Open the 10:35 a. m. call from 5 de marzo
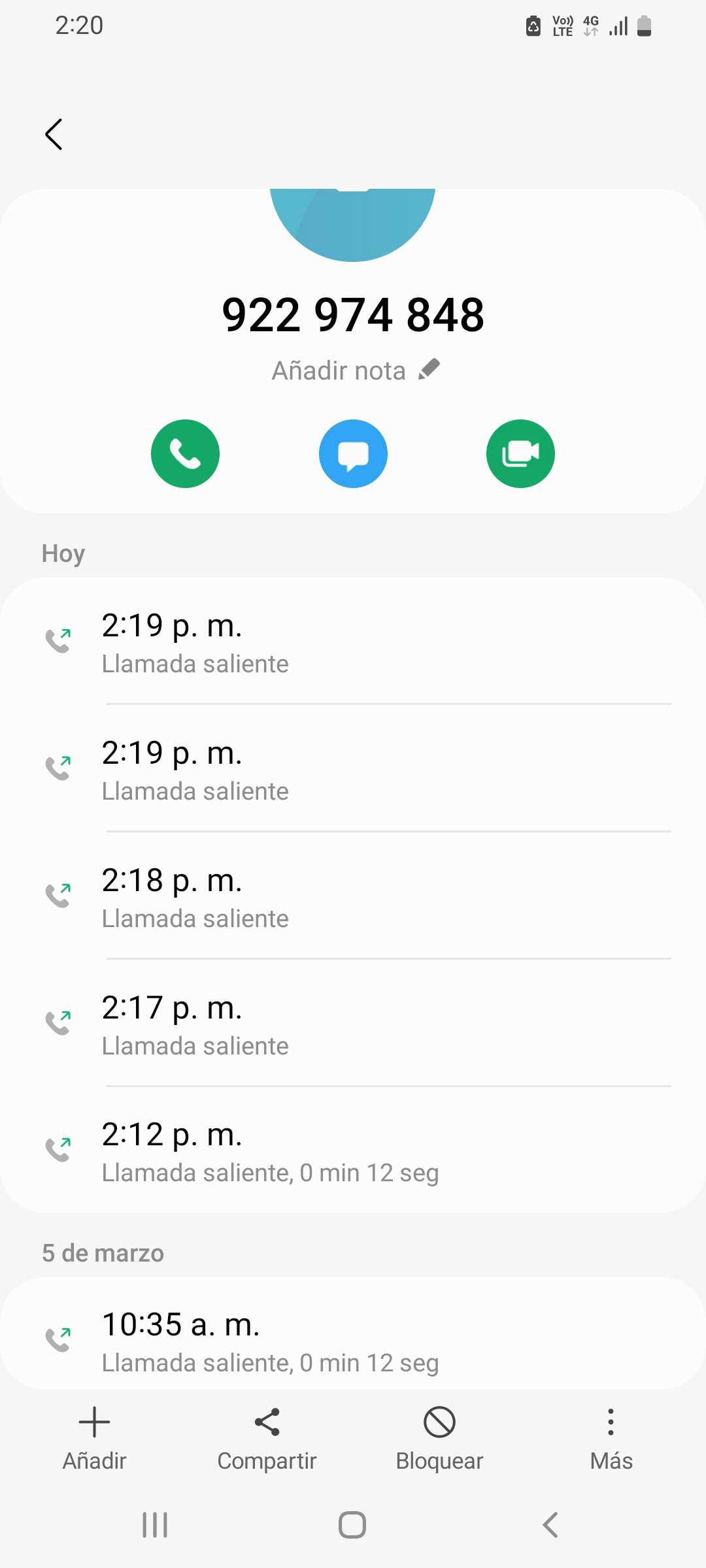 click(353, 1341)
